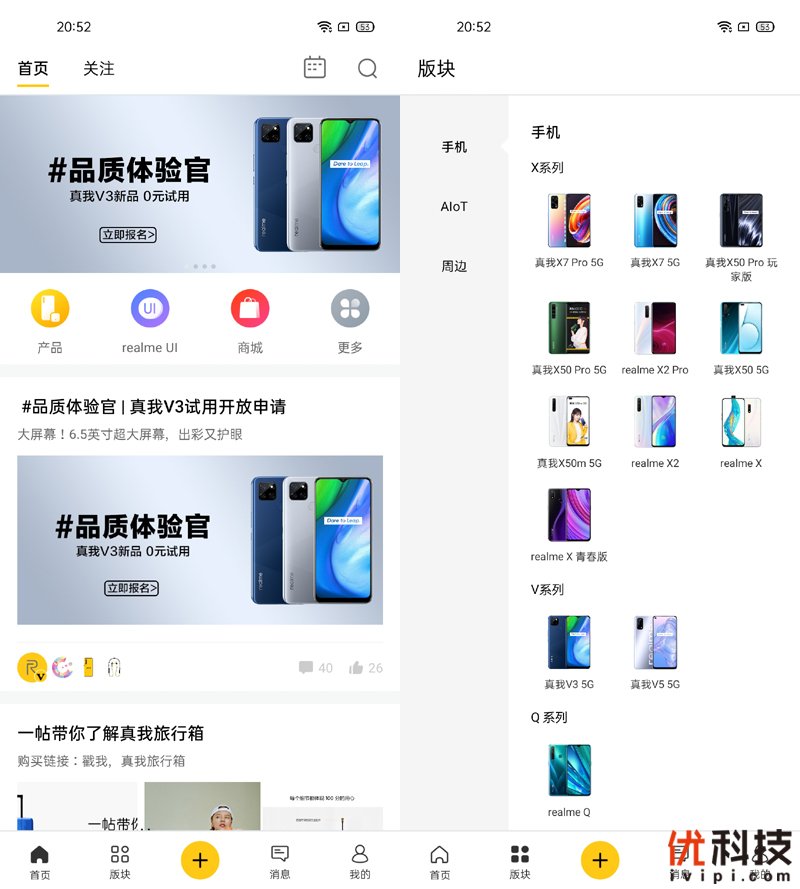Select the 手机 category
This screenshot has width=800, height=889.
click(x=454, y=147)
